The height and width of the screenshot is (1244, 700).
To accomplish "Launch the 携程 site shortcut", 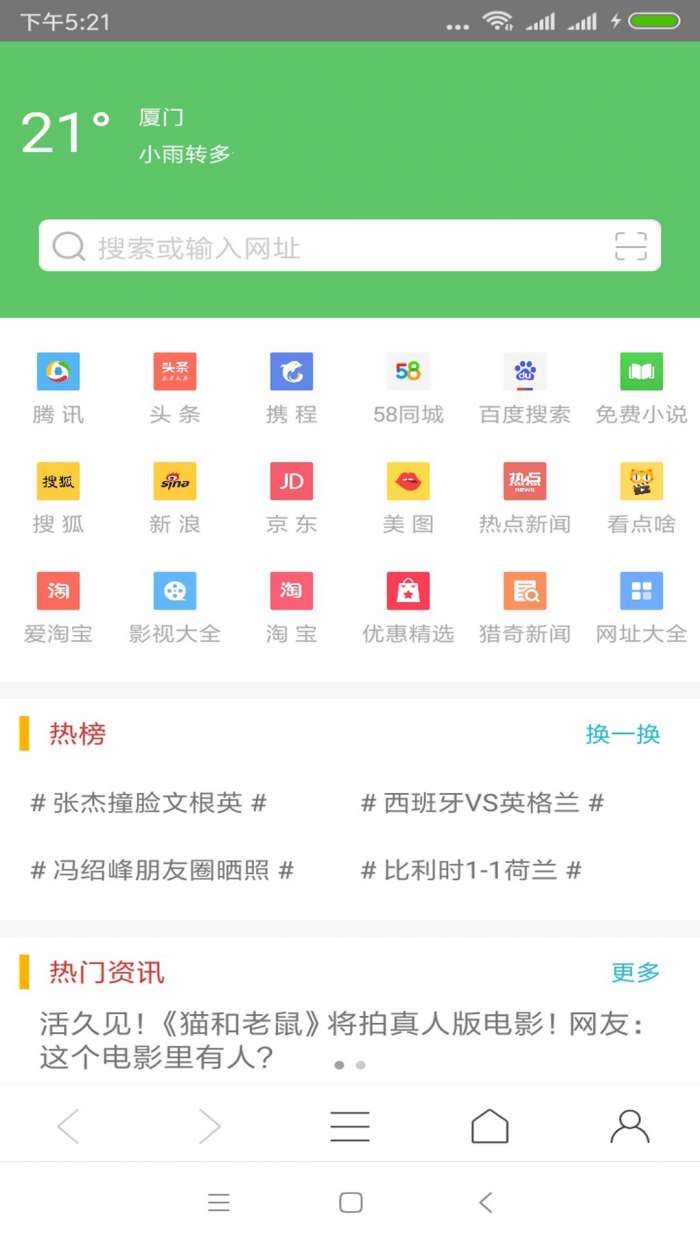I will (x=291, y=387).
